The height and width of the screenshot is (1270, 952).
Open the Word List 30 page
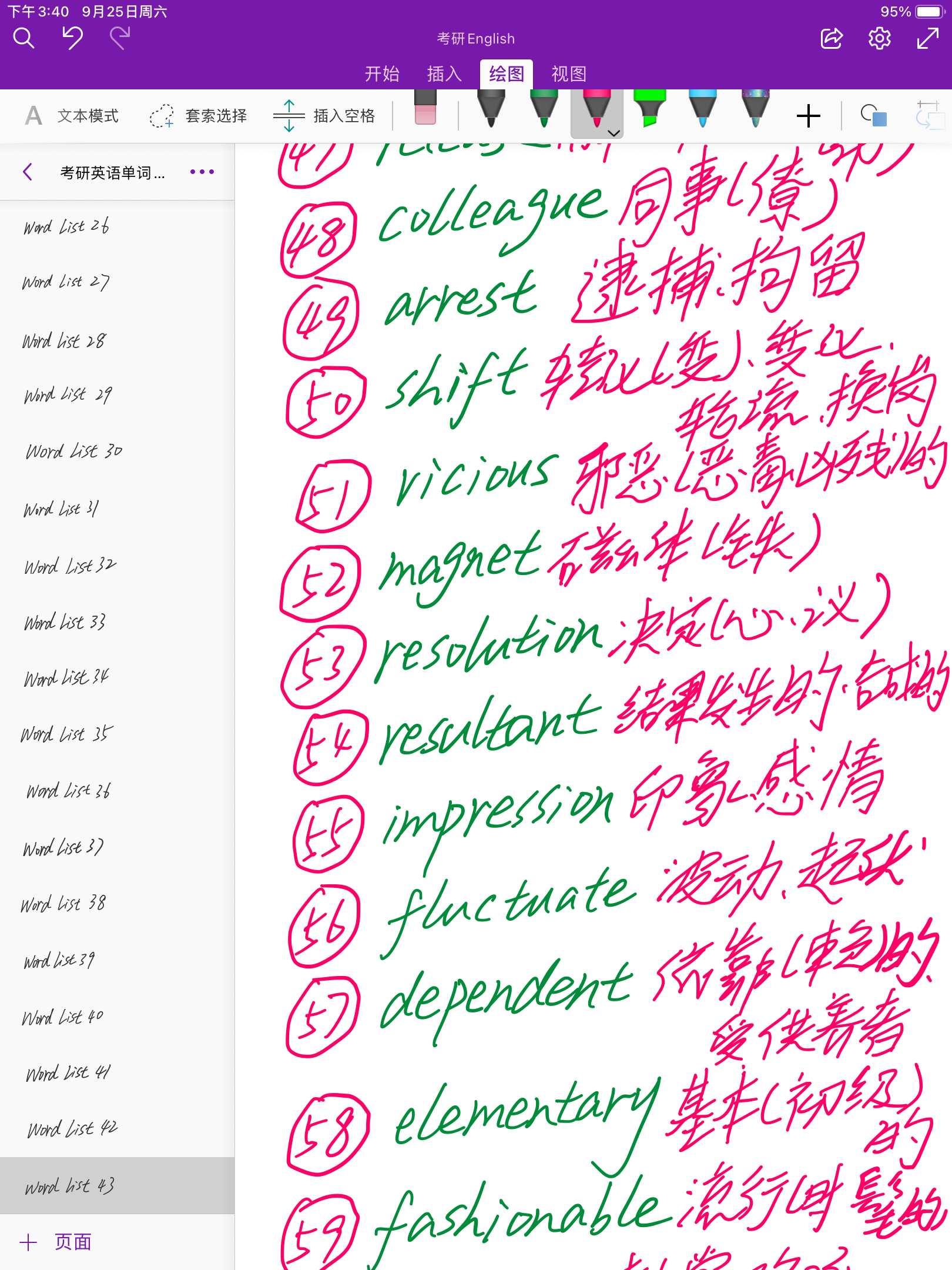pos(73,452)
